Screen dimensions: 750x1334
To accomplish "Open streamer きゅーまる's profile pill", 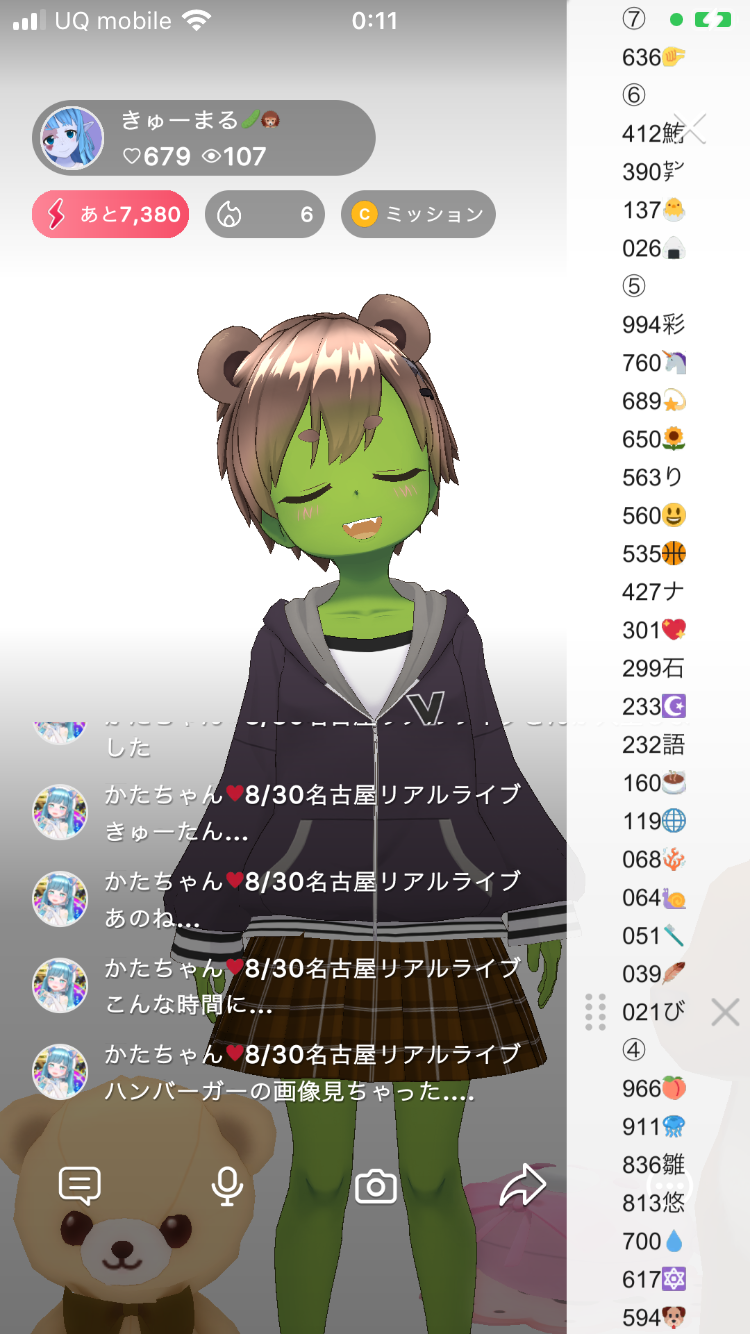I will point(204,138).
